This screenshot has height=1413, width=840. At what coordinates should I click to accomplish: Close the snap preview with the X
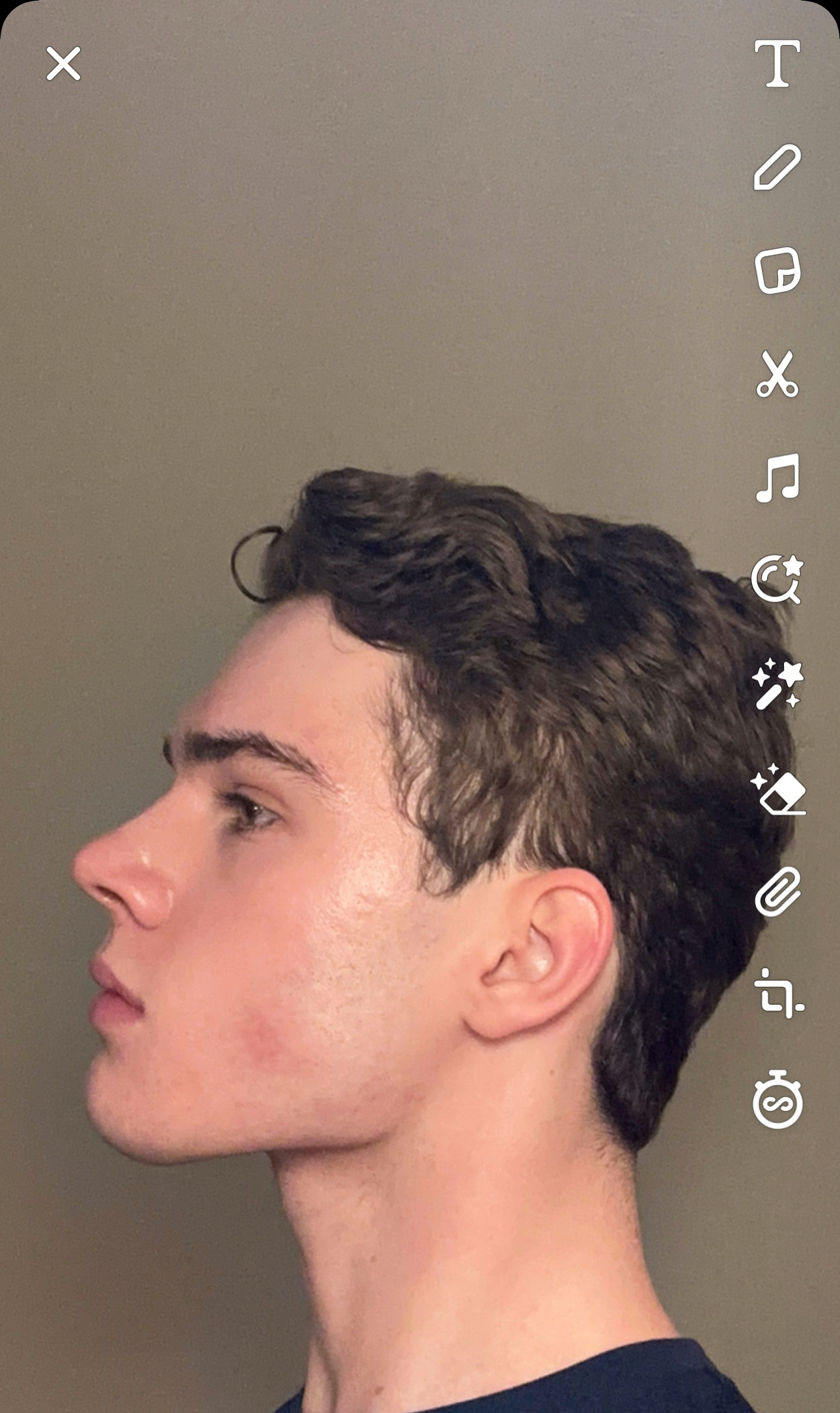click(63, 64)
